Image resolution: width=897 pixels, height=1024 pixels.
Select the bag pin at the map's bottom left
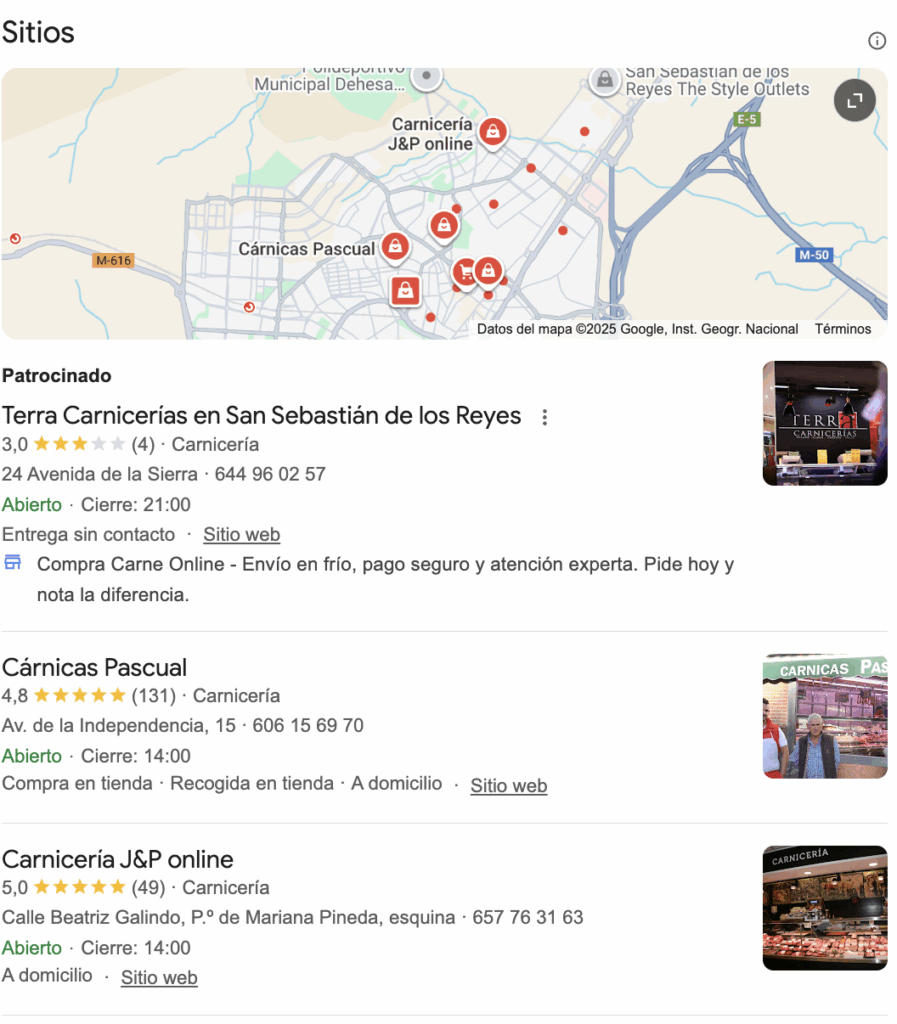click(405, 291)
